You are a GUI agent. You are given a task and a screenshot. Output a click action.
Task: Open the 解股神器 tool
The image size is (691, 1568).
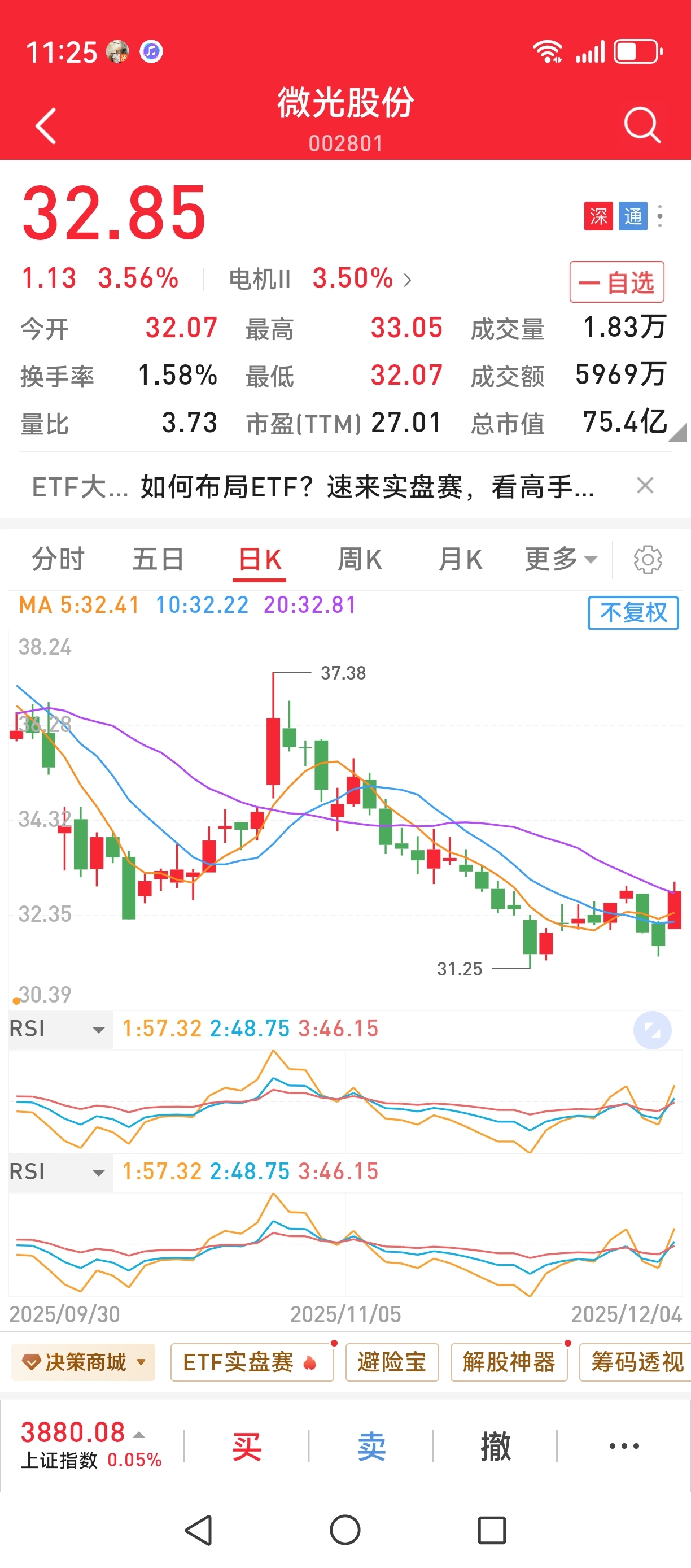click(x=509, y=1362)
